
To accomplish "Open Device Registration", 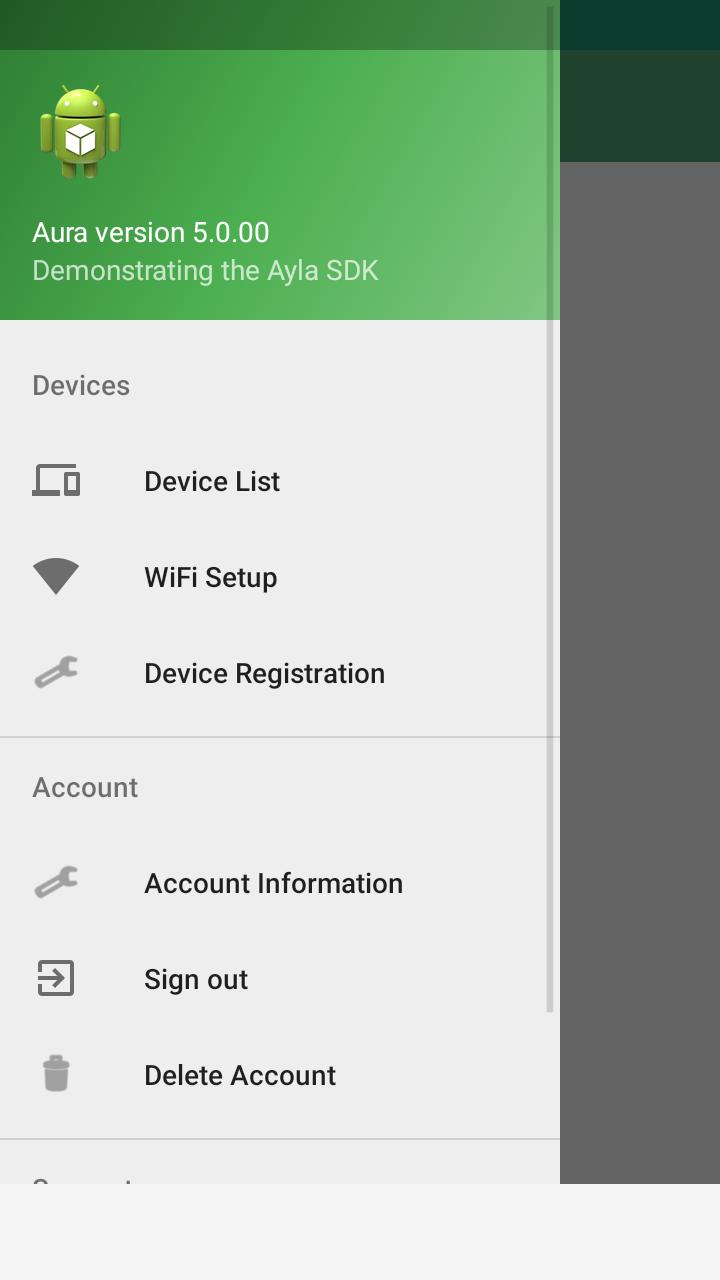I will pyautogui.click(x=280, y=673).
